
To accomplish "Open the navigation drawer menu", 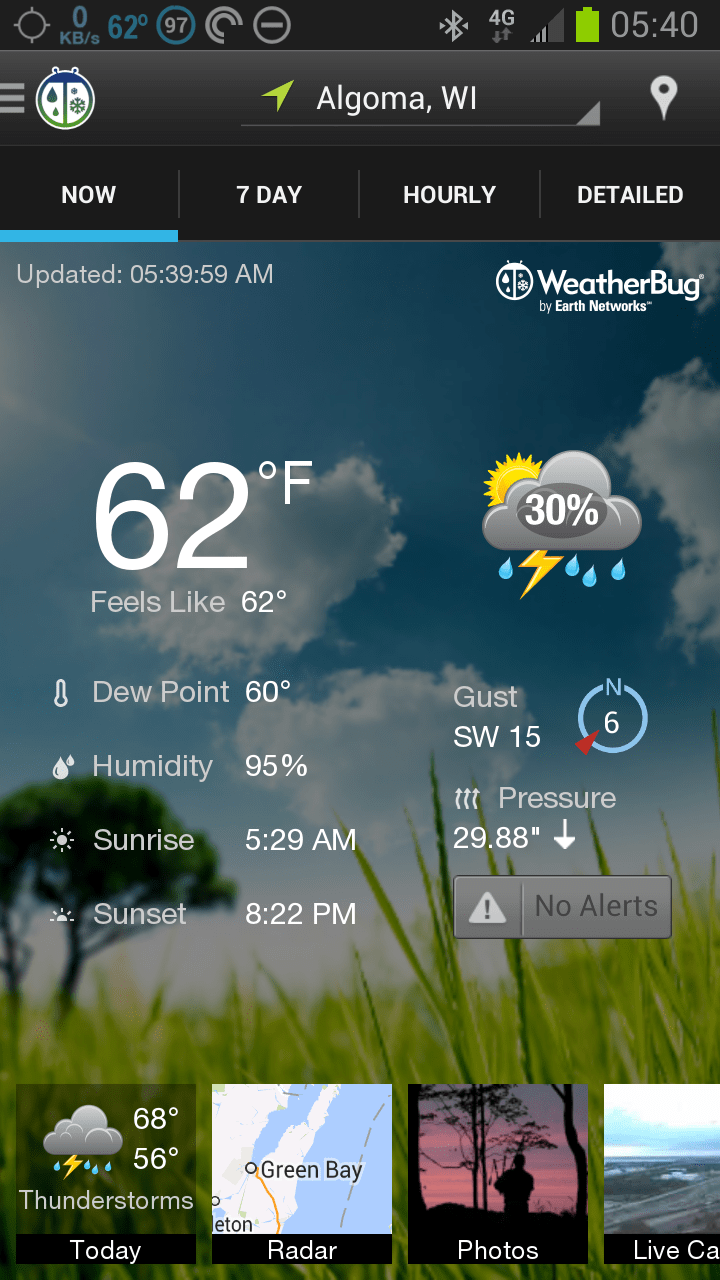I will 14,98.
